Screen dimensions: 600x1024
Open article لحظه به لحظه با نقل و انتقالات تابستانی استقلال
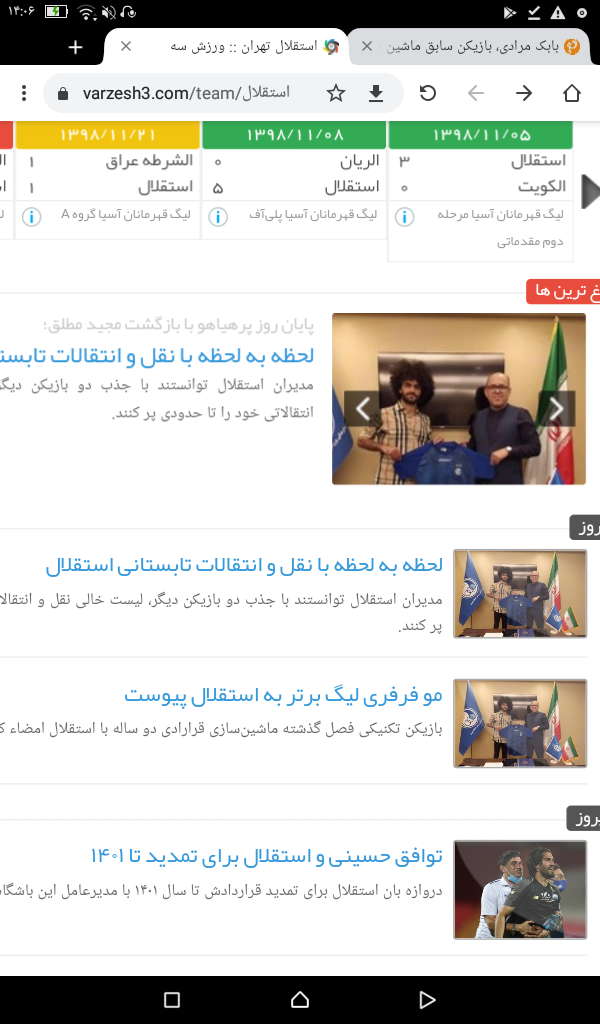(x=244, y=566)
